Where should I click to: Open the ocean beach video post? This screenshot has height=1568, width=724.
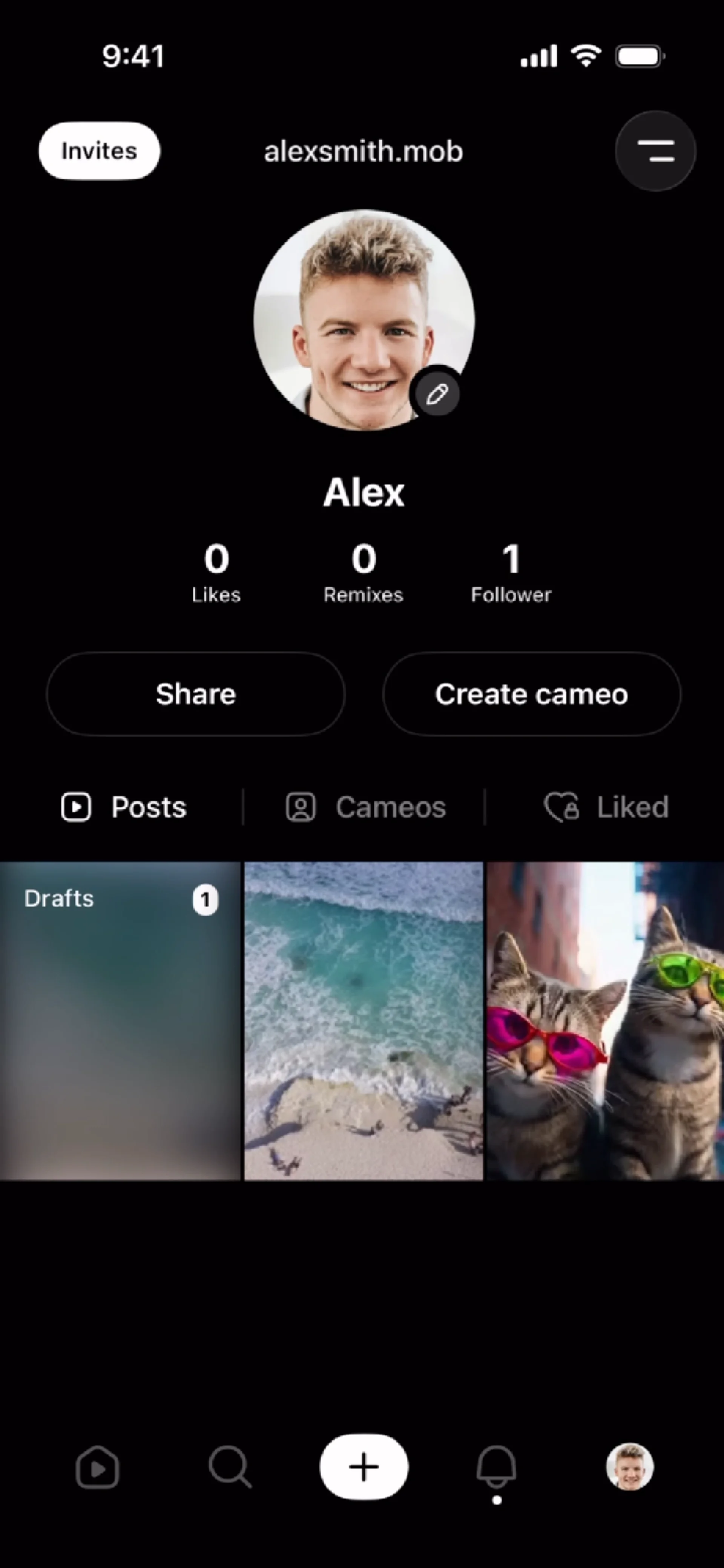click(x=364, y=1021)
